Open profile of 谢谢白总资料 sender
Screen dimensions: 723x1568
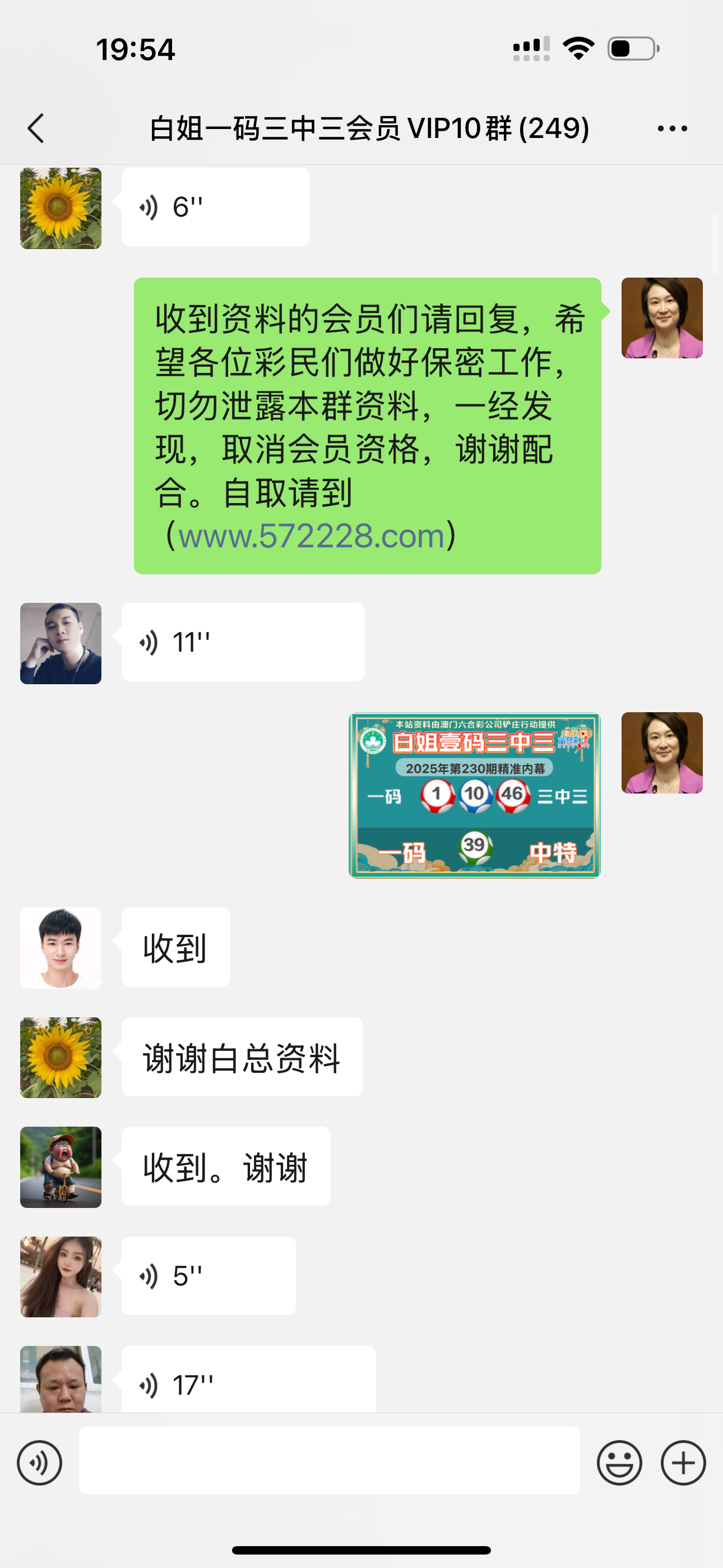[61, 1057]
